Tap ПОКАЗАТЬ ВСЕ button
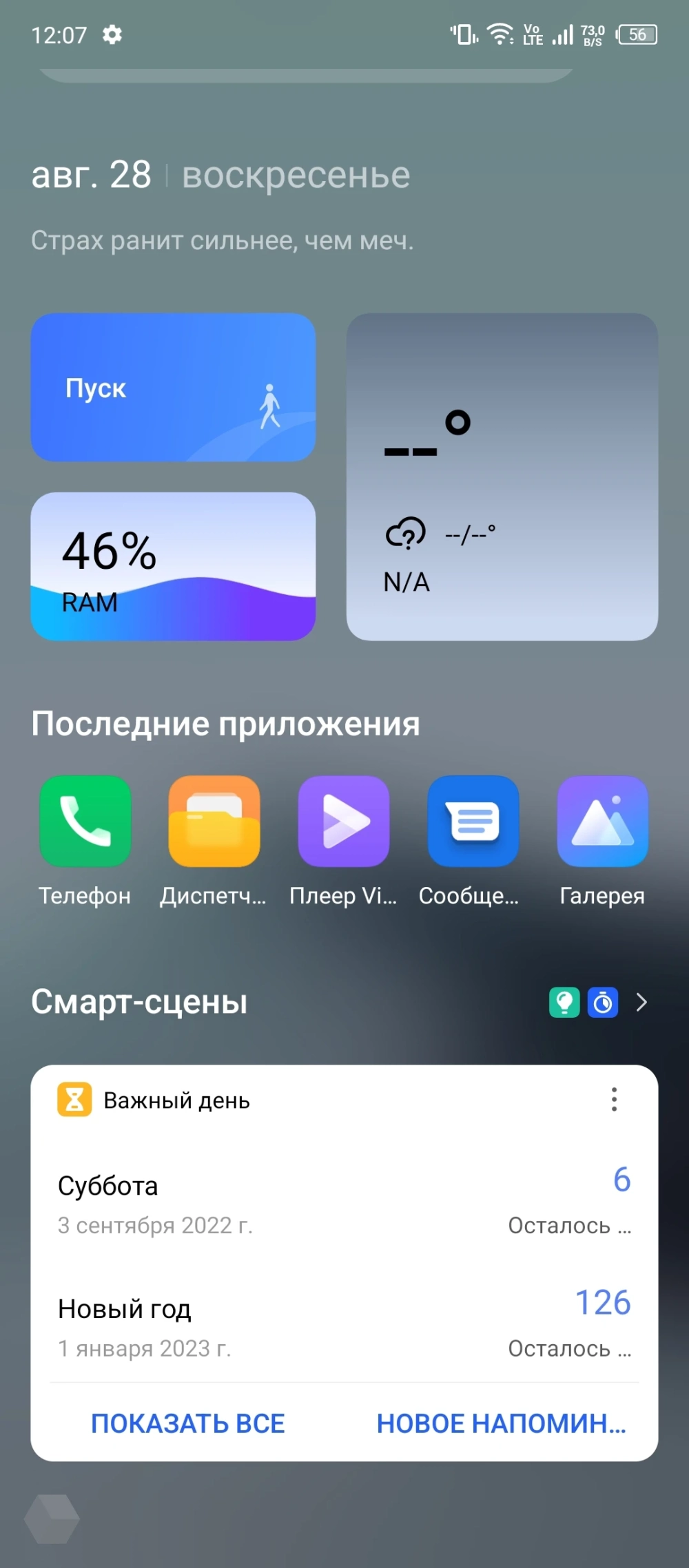689x1568 pixels. (188, 1423)
